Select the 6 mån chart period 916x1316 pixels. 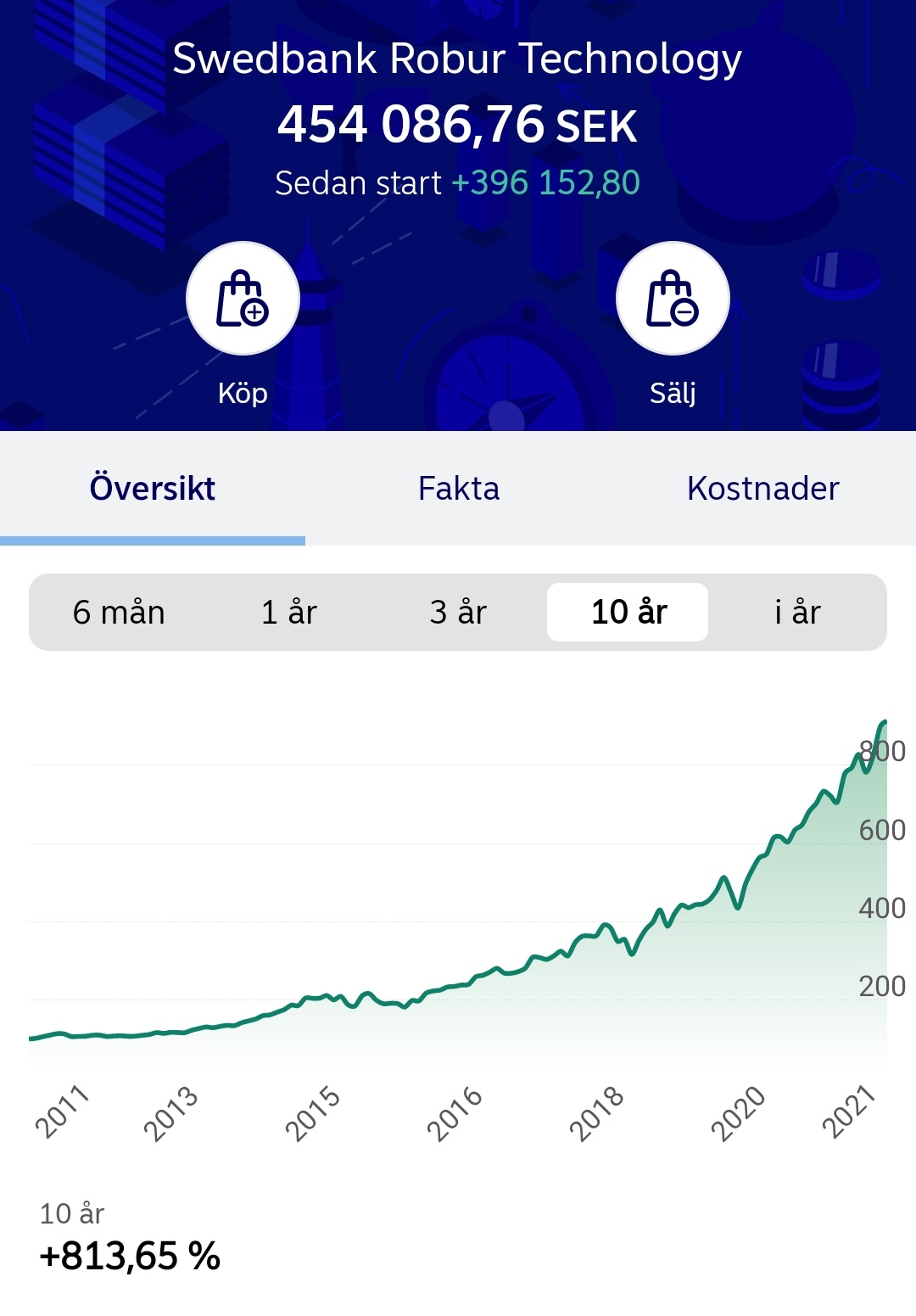tap(119, 613)
